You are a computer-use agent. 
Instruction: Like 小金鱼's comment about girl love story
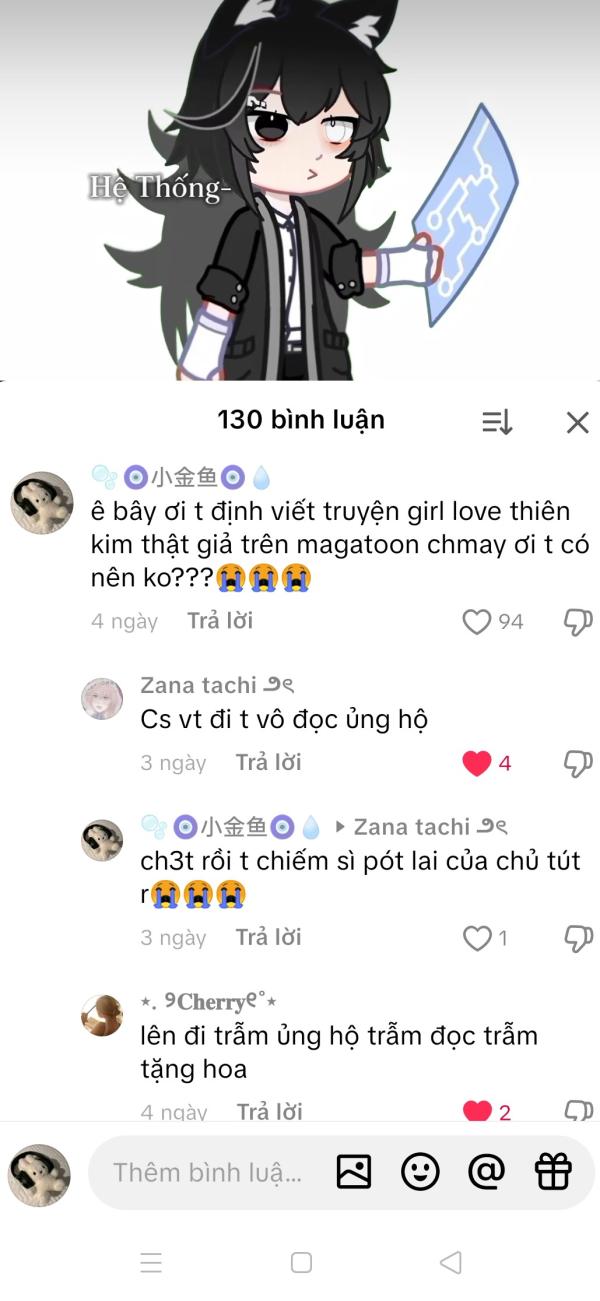pos(477,622)
